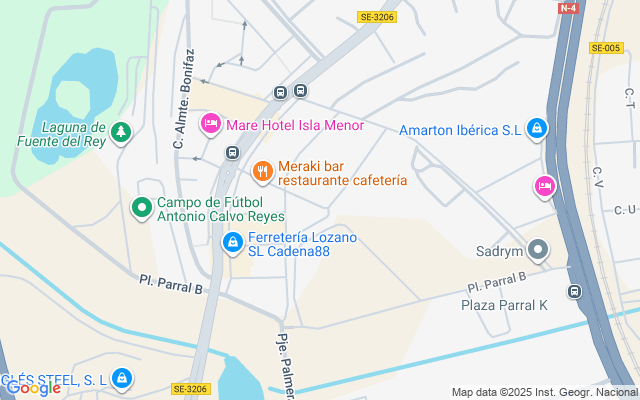Tap the bus stop beside Meraki bar

[232, 153]
